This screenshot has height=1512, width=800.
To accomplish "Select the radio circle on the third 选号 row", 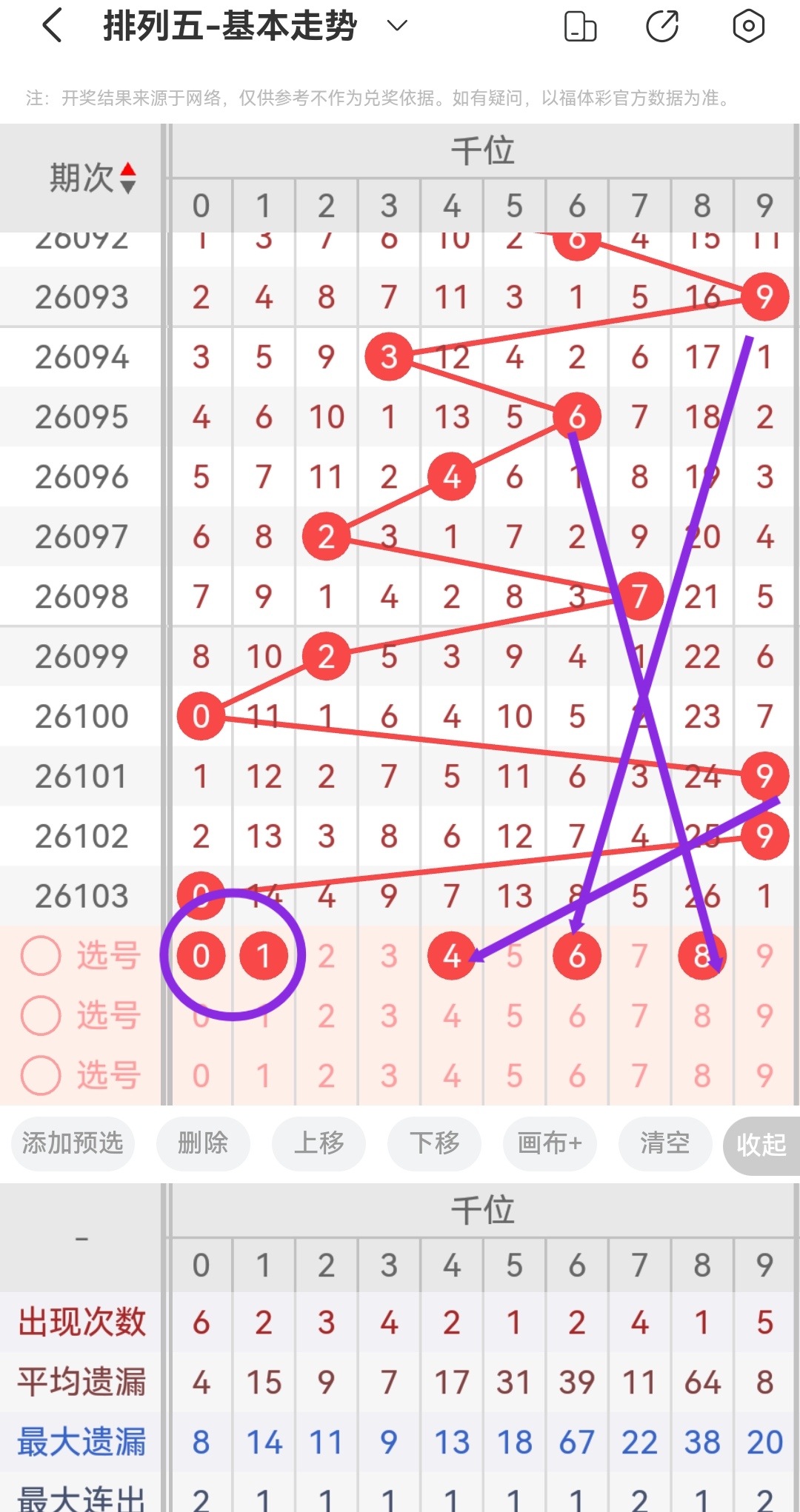I will (41, 1076).
